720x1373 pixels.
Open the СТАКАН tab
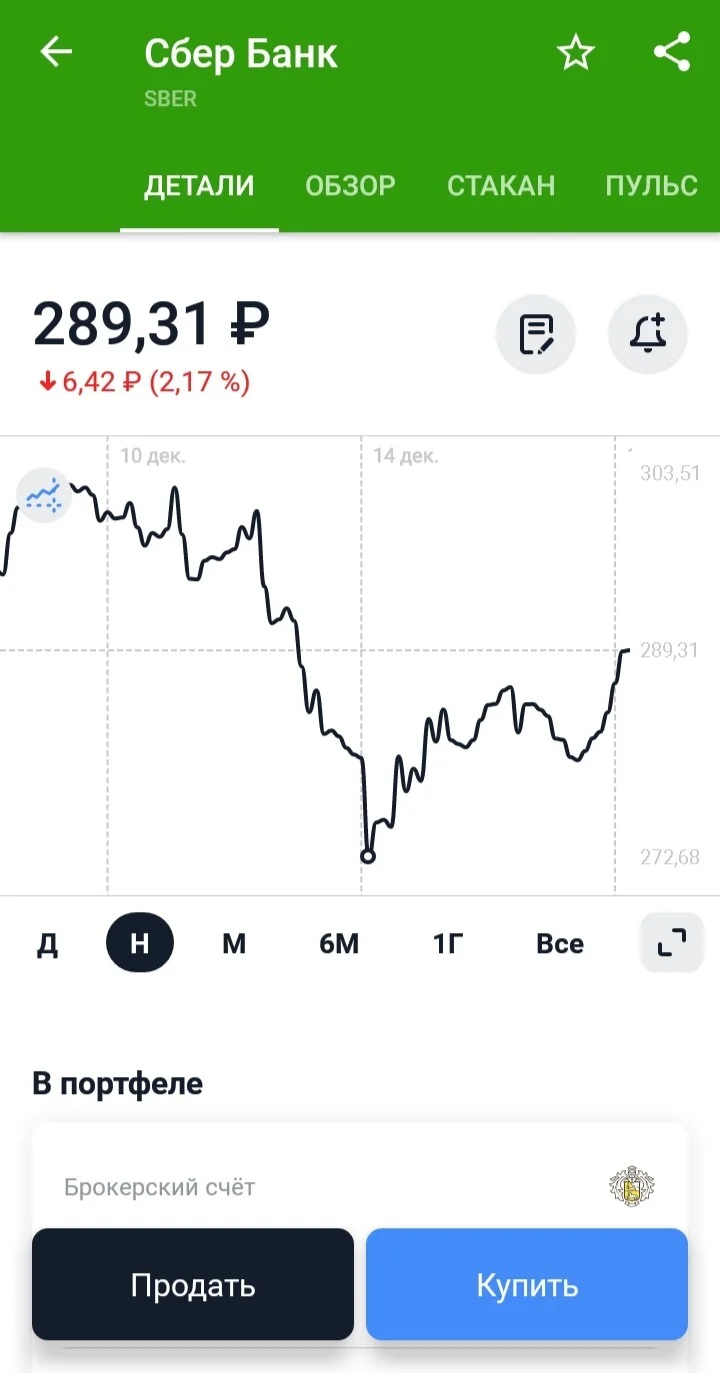tap(501, 186)
